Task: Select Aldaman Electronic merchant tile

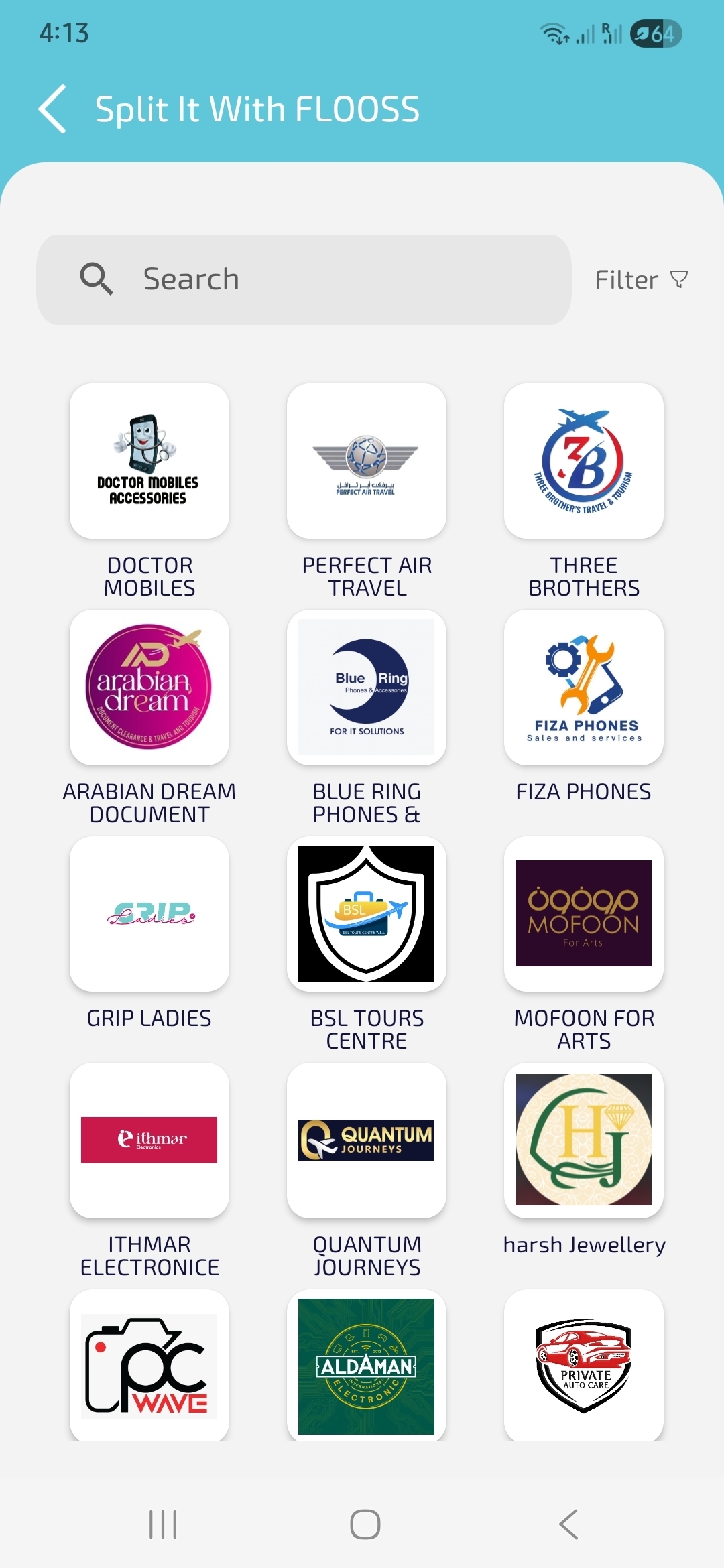Action: click(367, 1366)
